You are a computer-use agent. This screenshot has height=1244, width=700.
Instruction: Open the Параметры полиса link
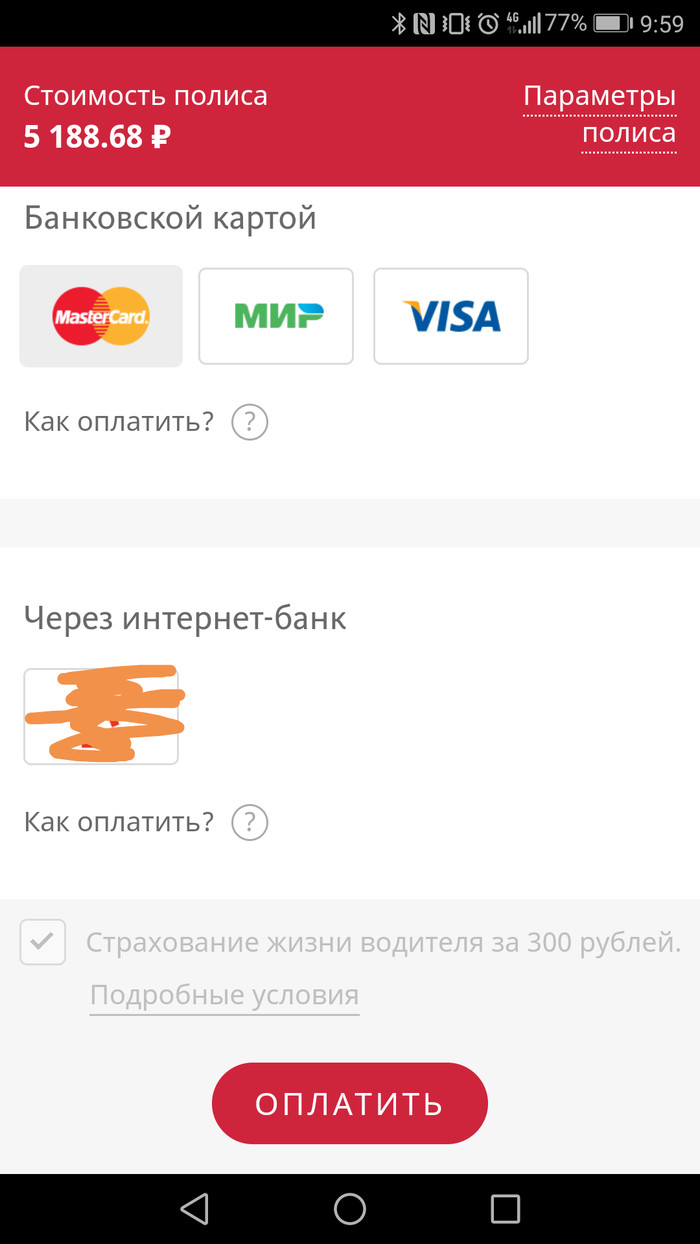click(x=599, y=115)
